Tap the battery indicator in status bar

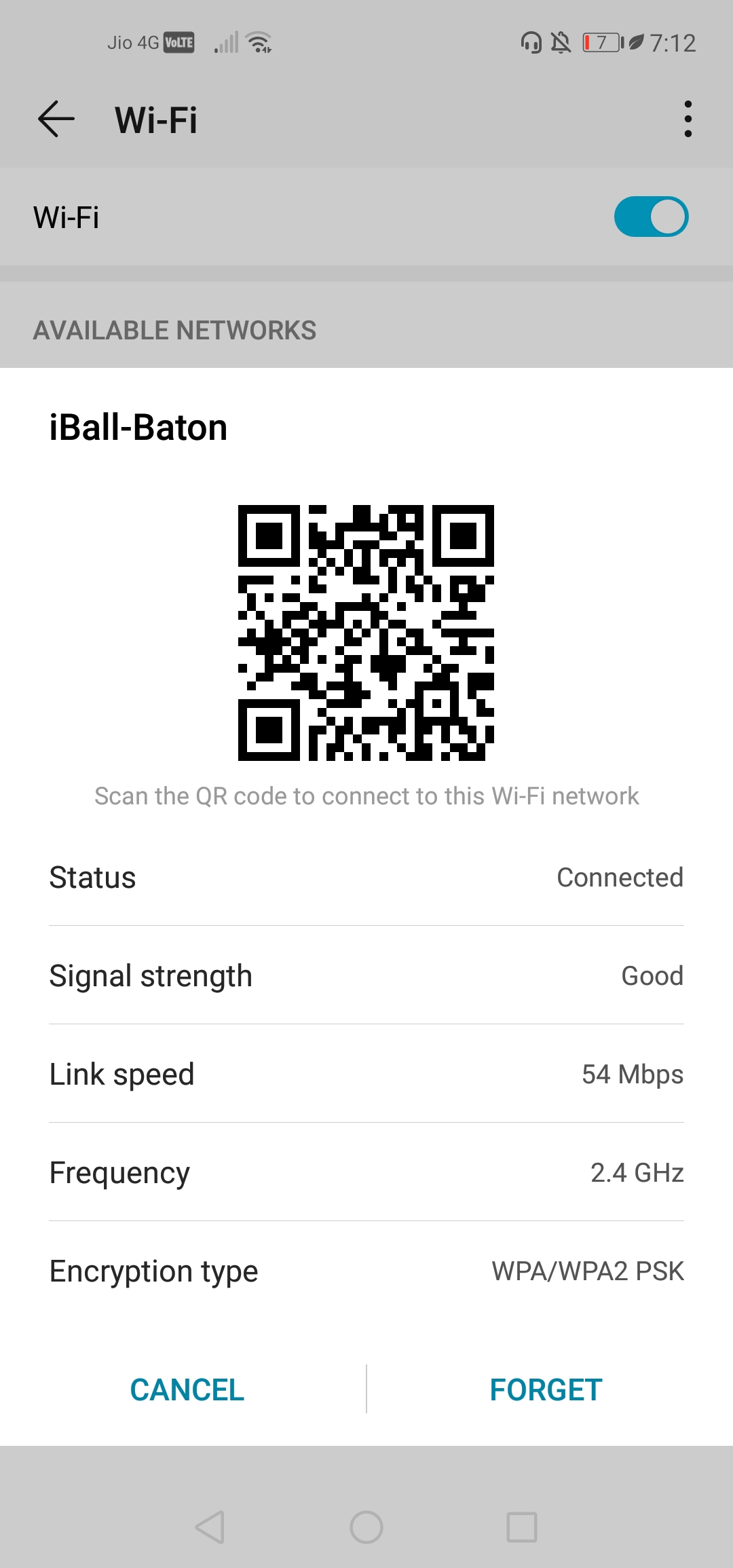601,42
